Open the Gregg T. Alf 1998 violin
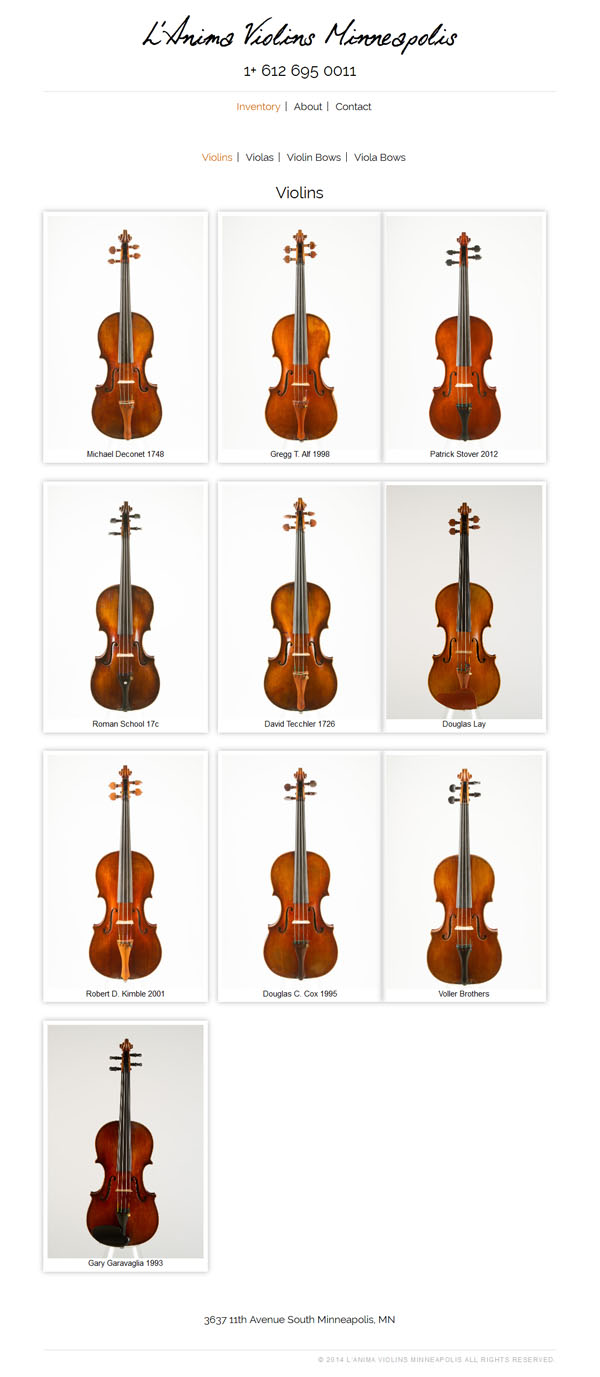Image resolution: width=600 pixels, height=1377 pixels. point(299,335)
